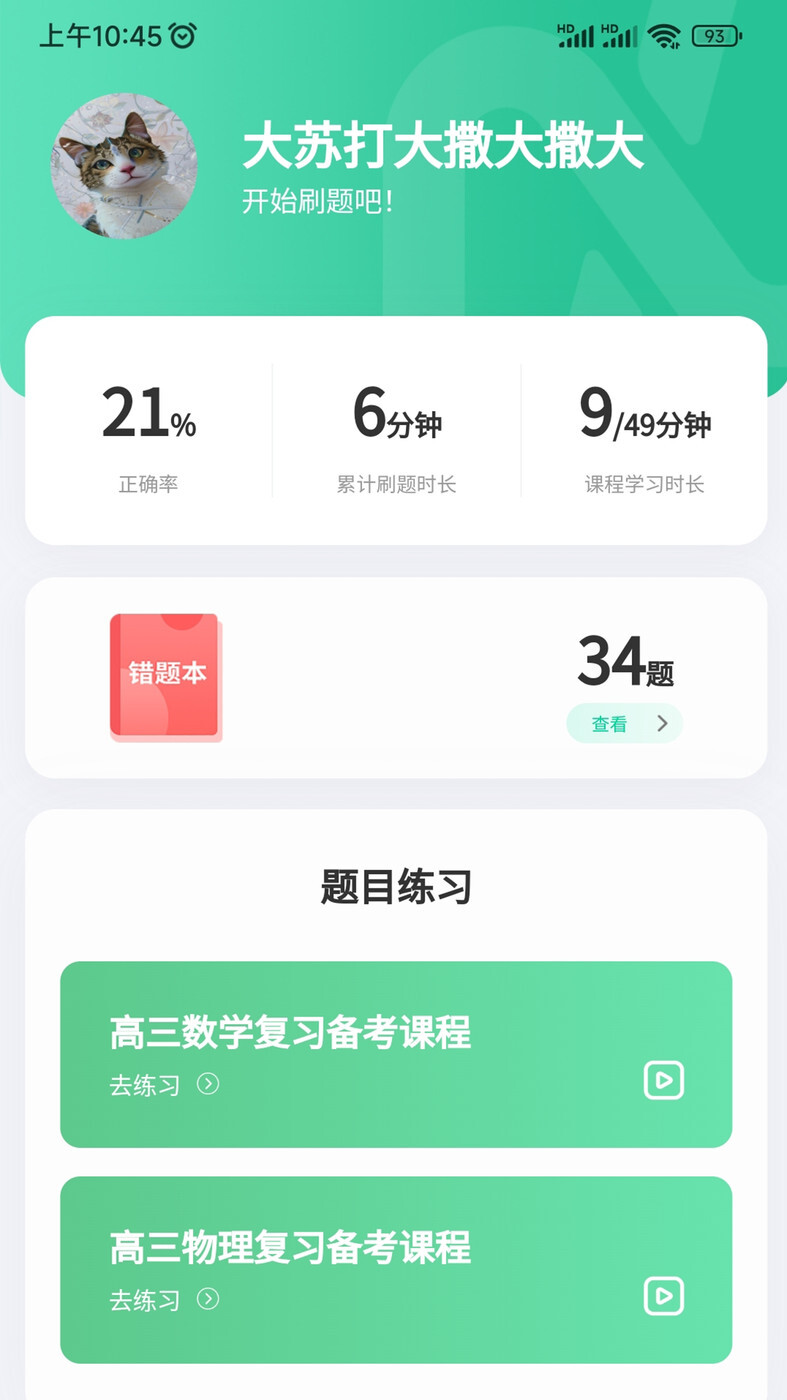
Task: Tap the battery indicator showing 93
Action: (714, 35)
